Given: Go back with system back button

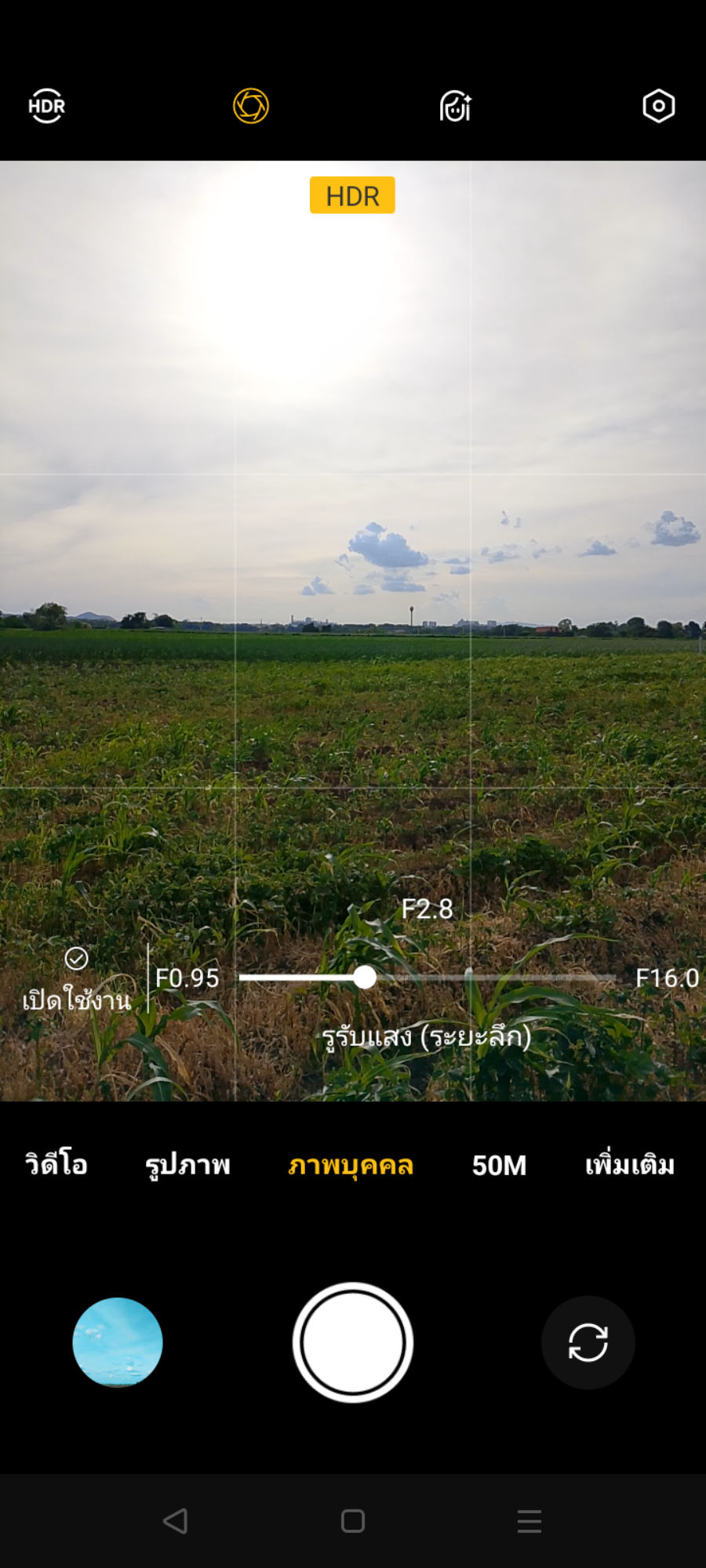Looking at the screenshot, I should 176,1521.
